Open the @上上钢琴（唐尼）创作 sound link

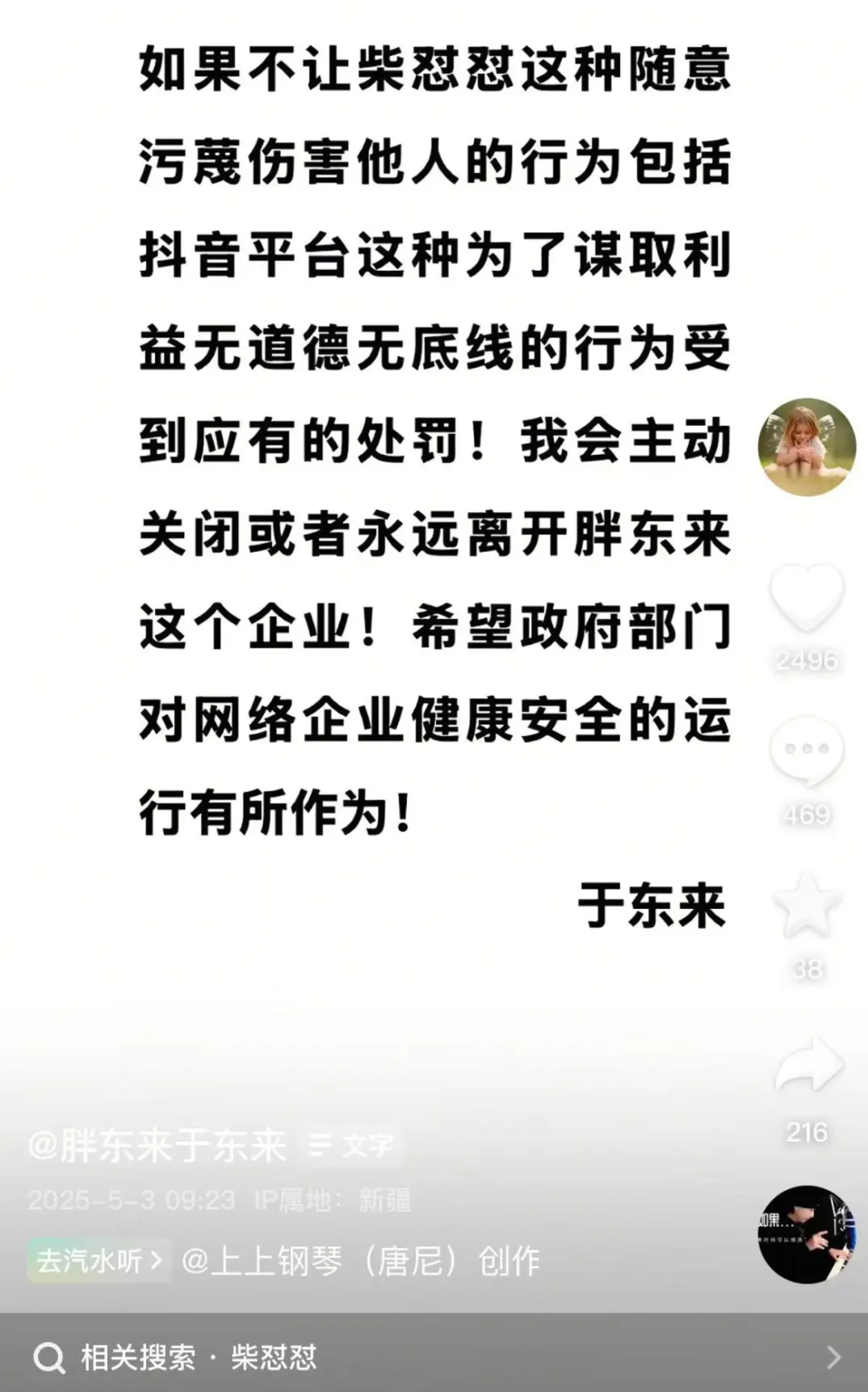[360, 1260]
